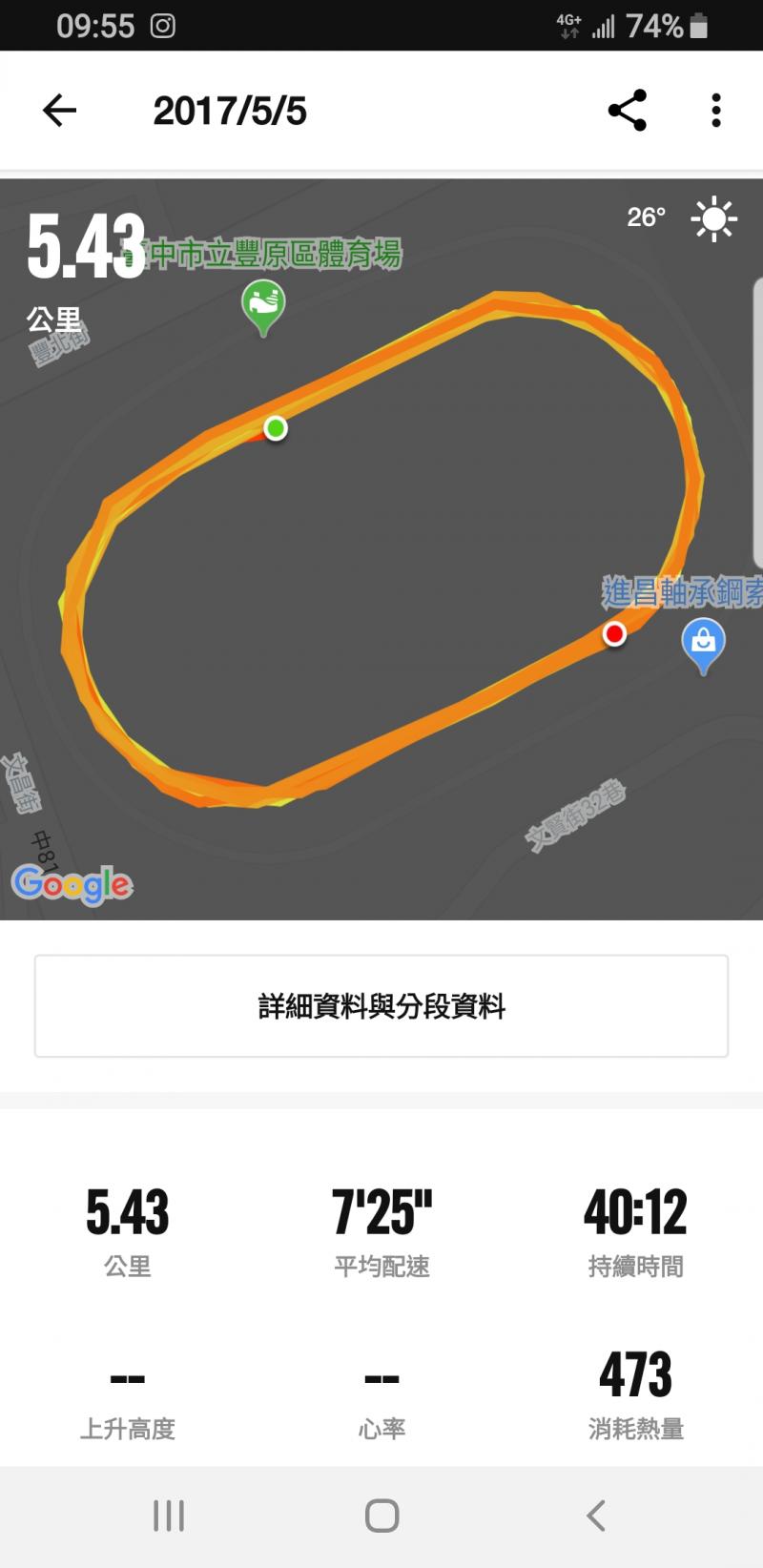Open 詳細資料與分段資料 details
Screen dimensions: 763x1568
(381, 1006)
